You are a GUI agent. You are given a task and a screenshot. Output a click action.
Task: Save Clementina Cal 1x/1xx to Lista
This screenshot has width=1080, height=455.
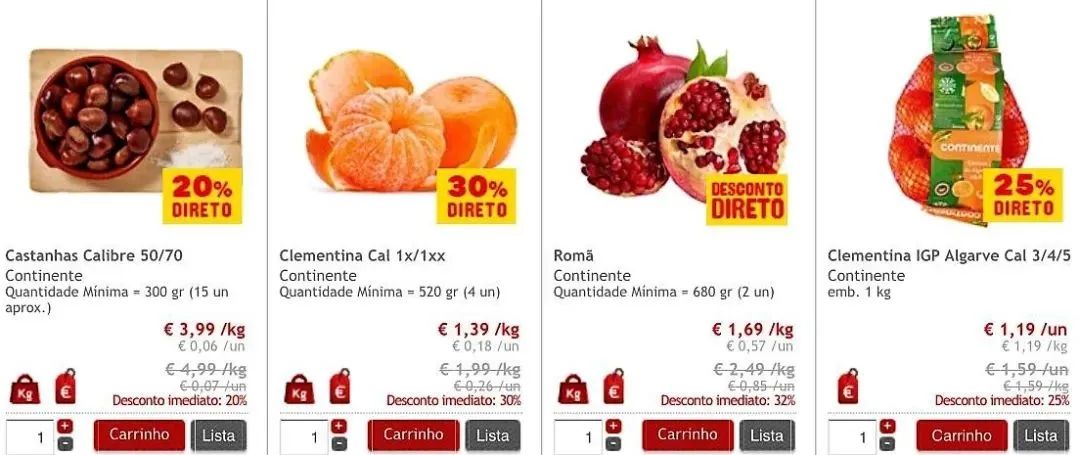492,435
